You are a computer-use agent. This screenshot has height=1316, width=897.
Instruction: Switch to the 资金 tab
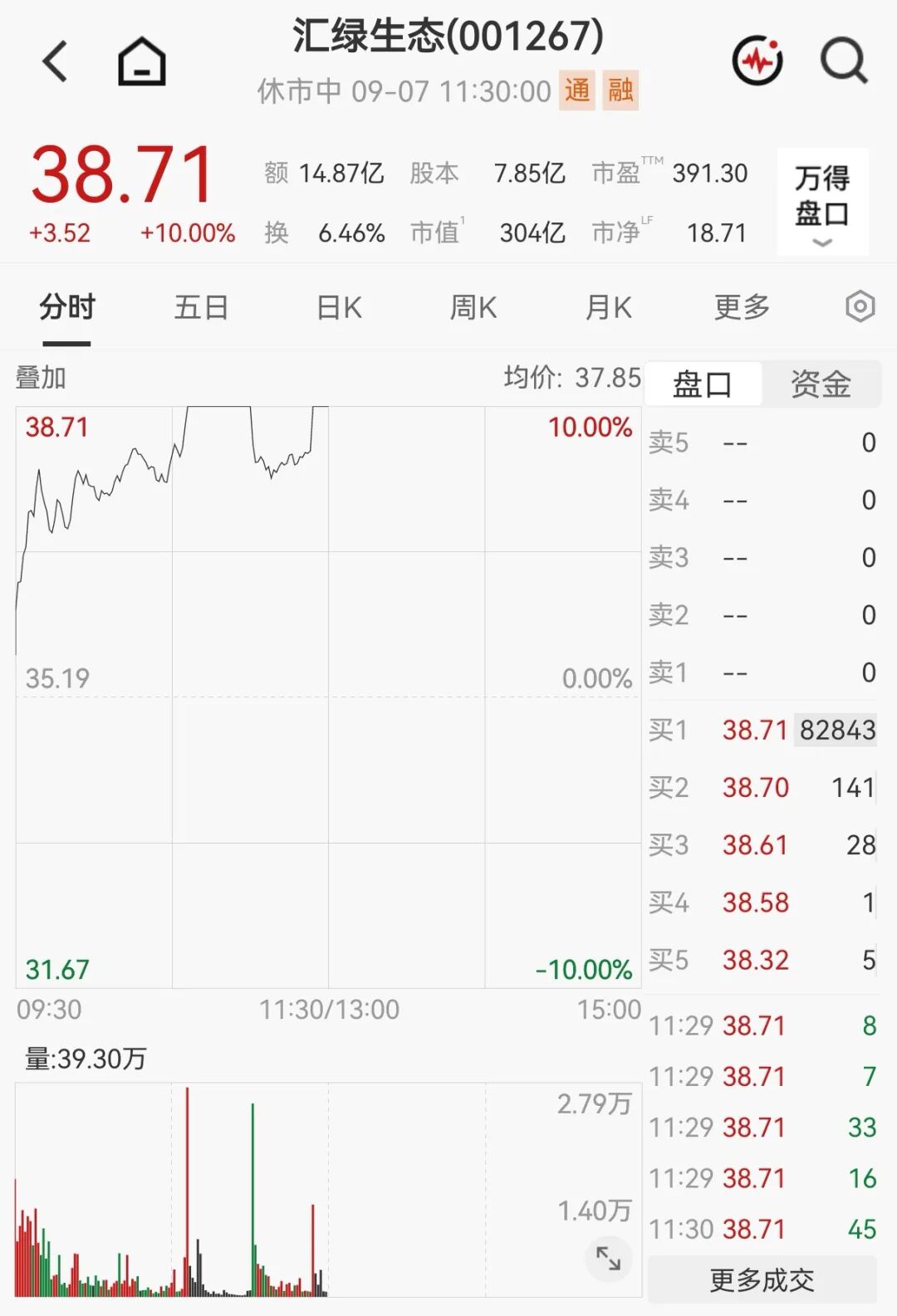[x=821, y=384]
